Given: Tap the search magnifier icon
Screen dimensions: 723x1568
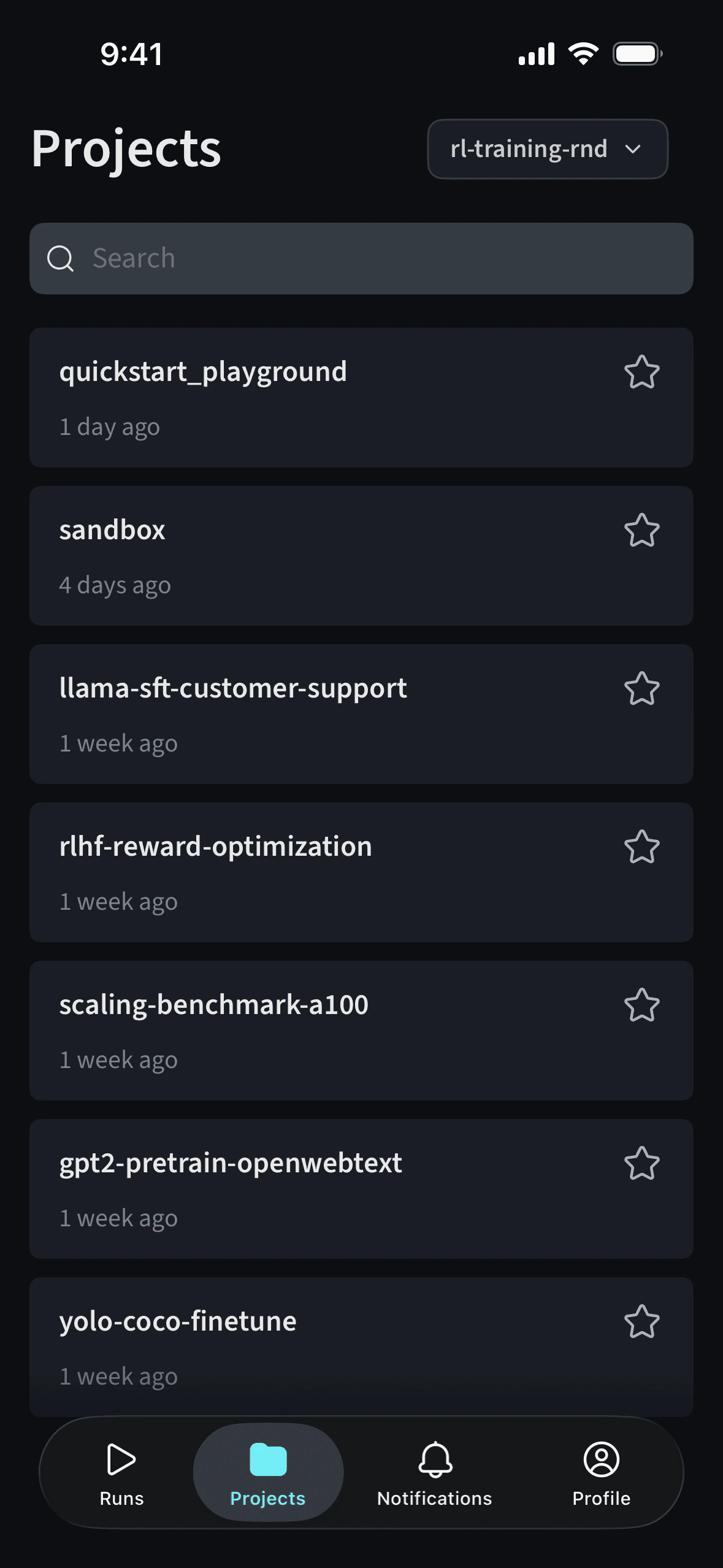Looking at the screenshot, I should [59, 258].
